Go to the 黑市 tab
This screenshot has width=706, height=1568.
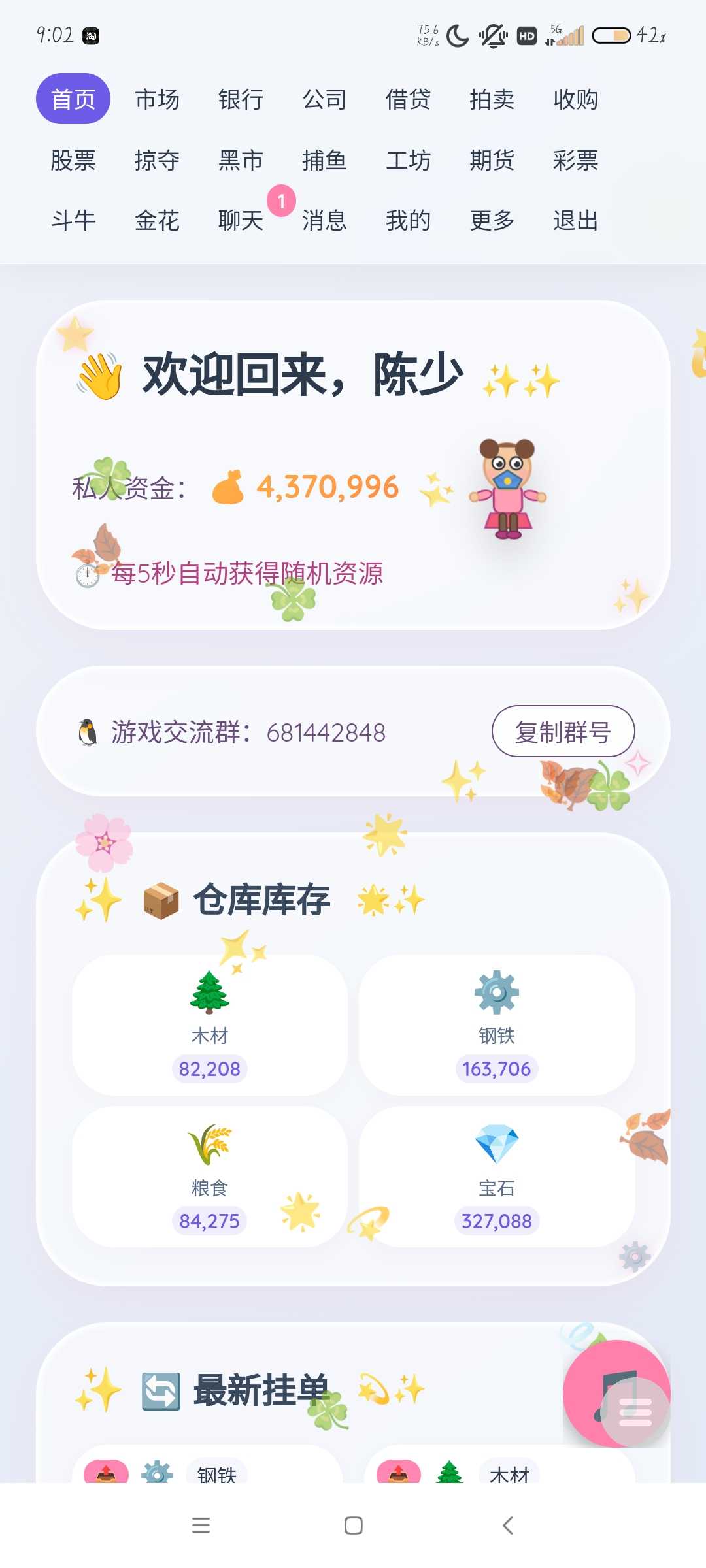(x=241, y=160)
